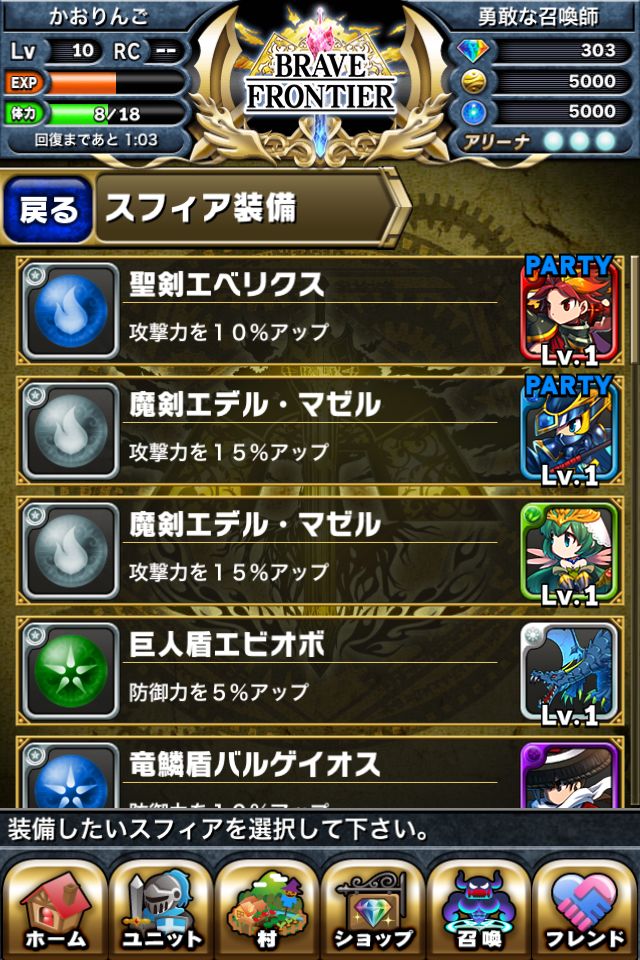The width and height of the screenshot is (640, 960).
Task: Open the フレンド tab
Action: [x=585, y=907]
